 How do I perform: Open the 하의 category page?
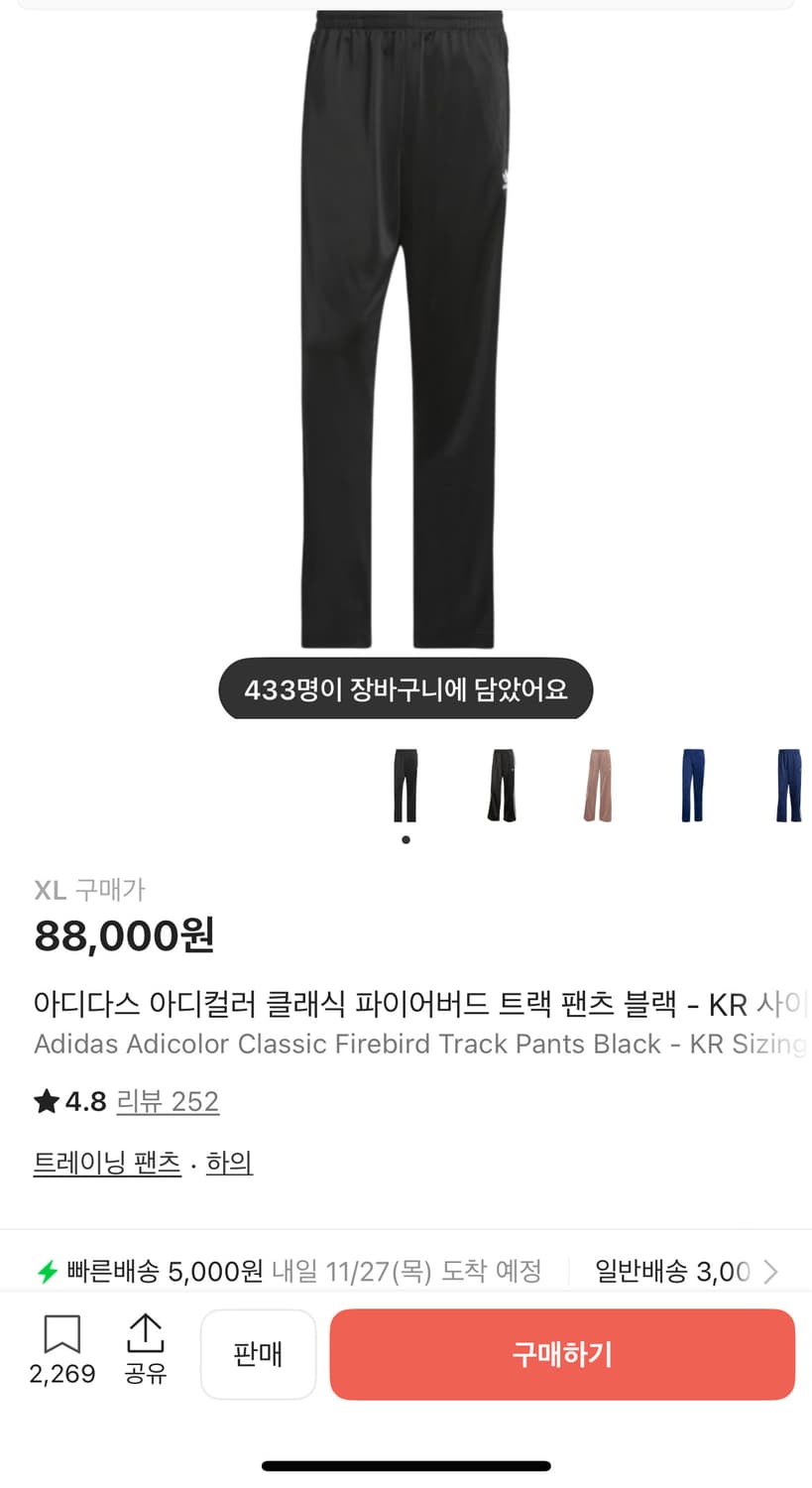pos(227,1162)
